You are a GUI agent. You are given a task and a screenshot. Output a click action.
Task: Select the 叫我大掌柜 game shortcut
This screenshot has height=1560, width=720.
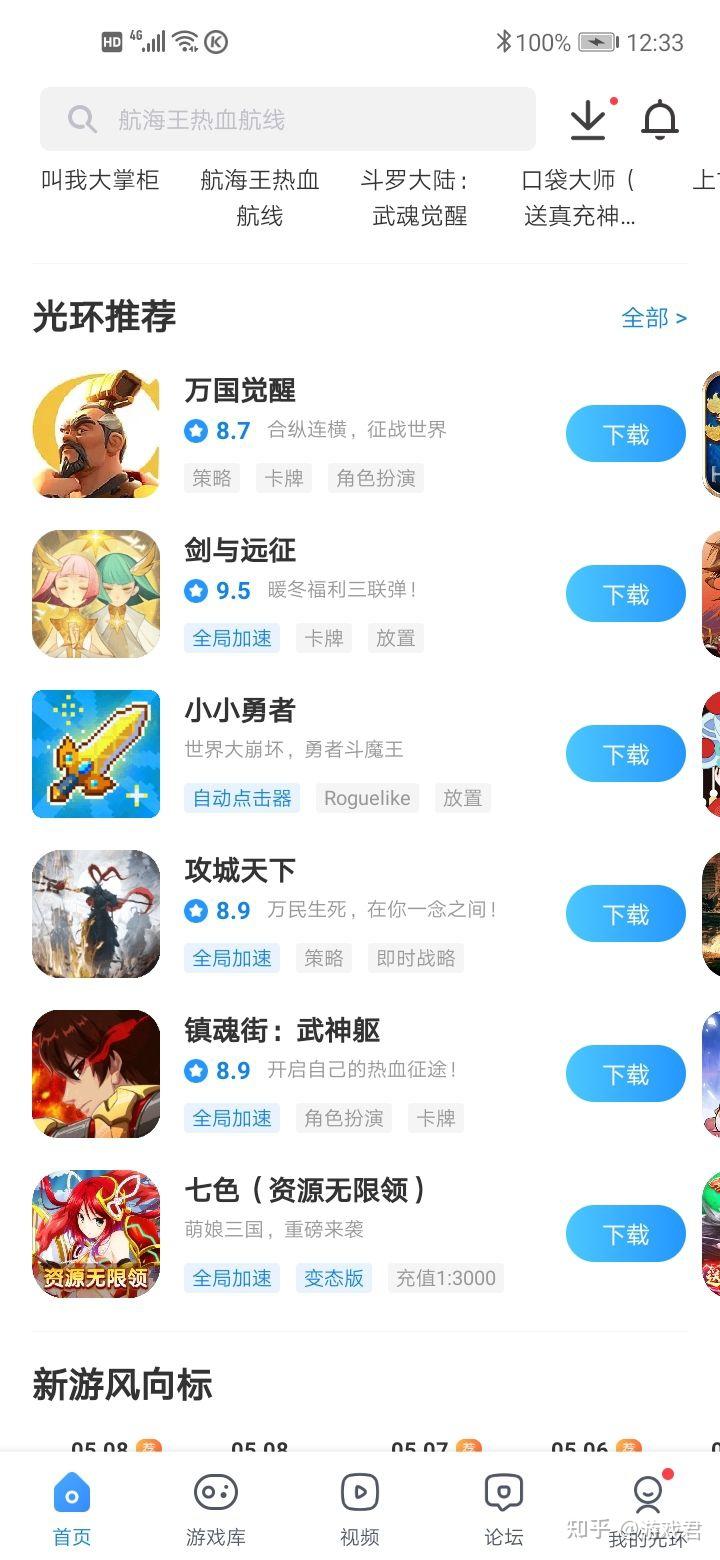100,181
